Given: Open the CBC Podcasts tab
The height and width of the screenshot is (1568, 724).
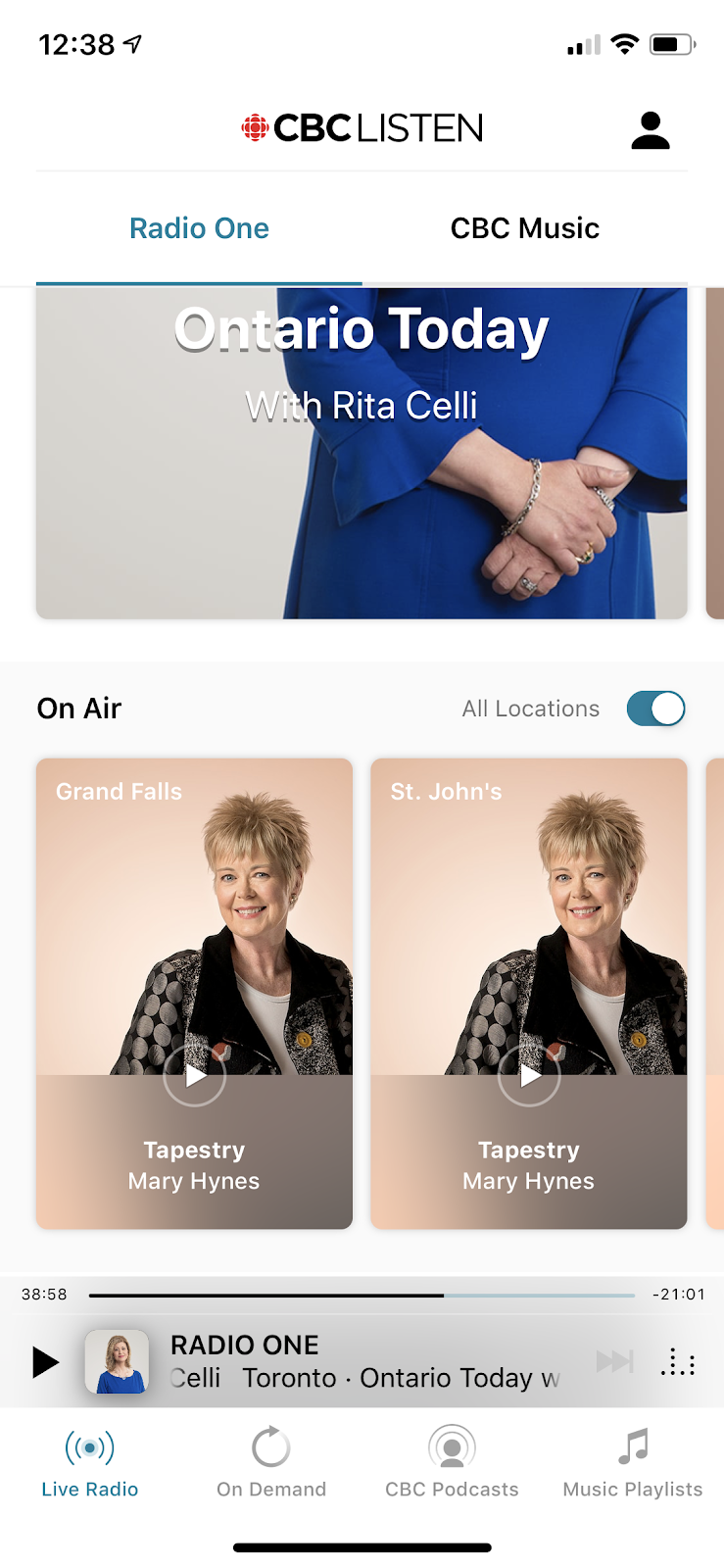Looking at the screenshot, I should [x=452, y=1462].
